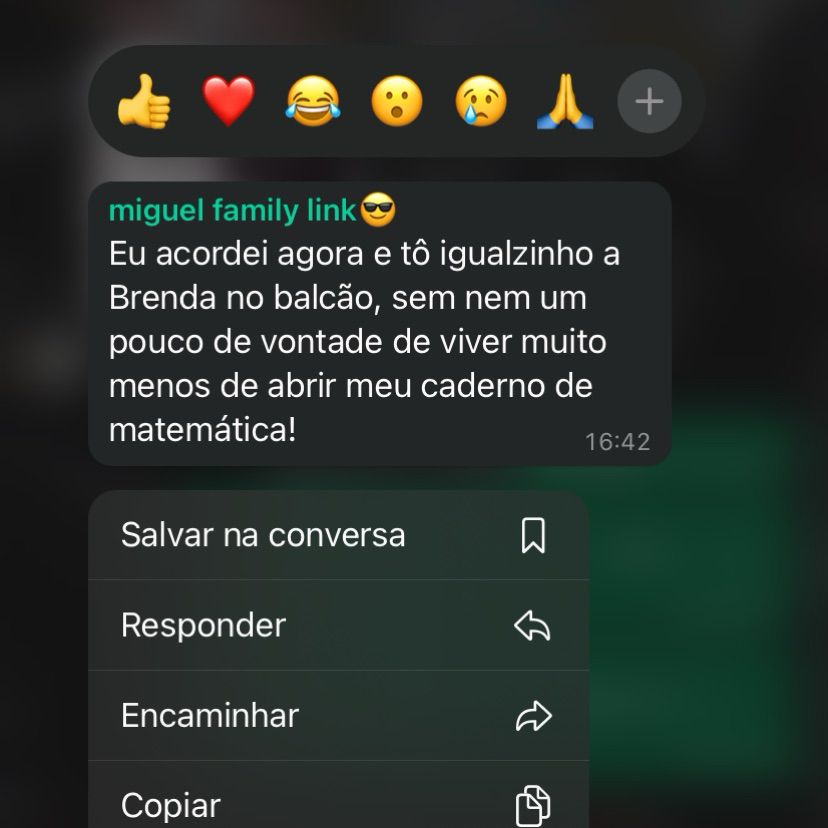Copy the message with Copiar
This screenshot has width=828, height=828.
coord(338,795)
